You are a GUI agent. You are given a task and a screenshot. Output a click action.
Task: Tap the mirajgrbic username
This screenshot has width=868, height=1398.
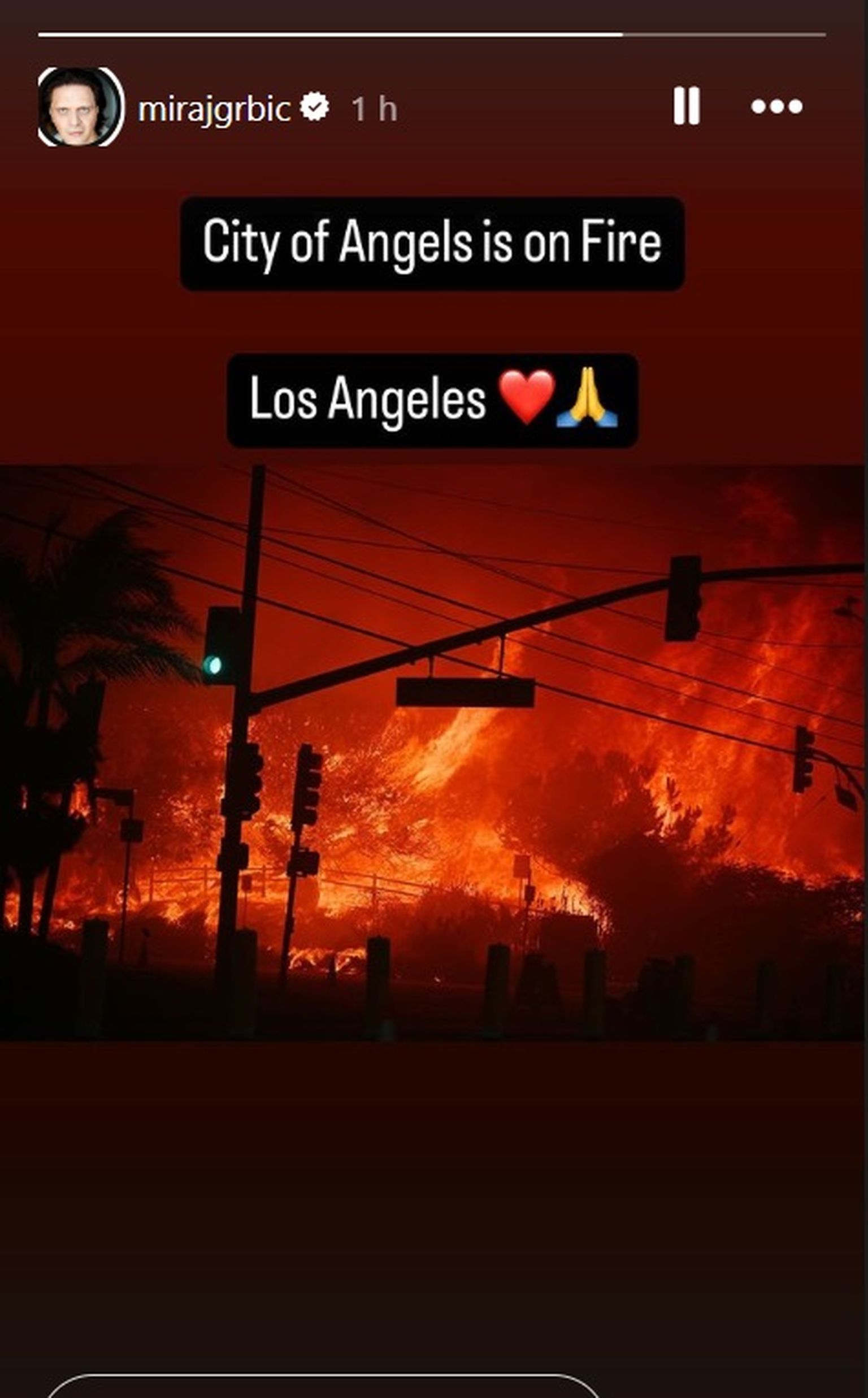coord(214,108)
